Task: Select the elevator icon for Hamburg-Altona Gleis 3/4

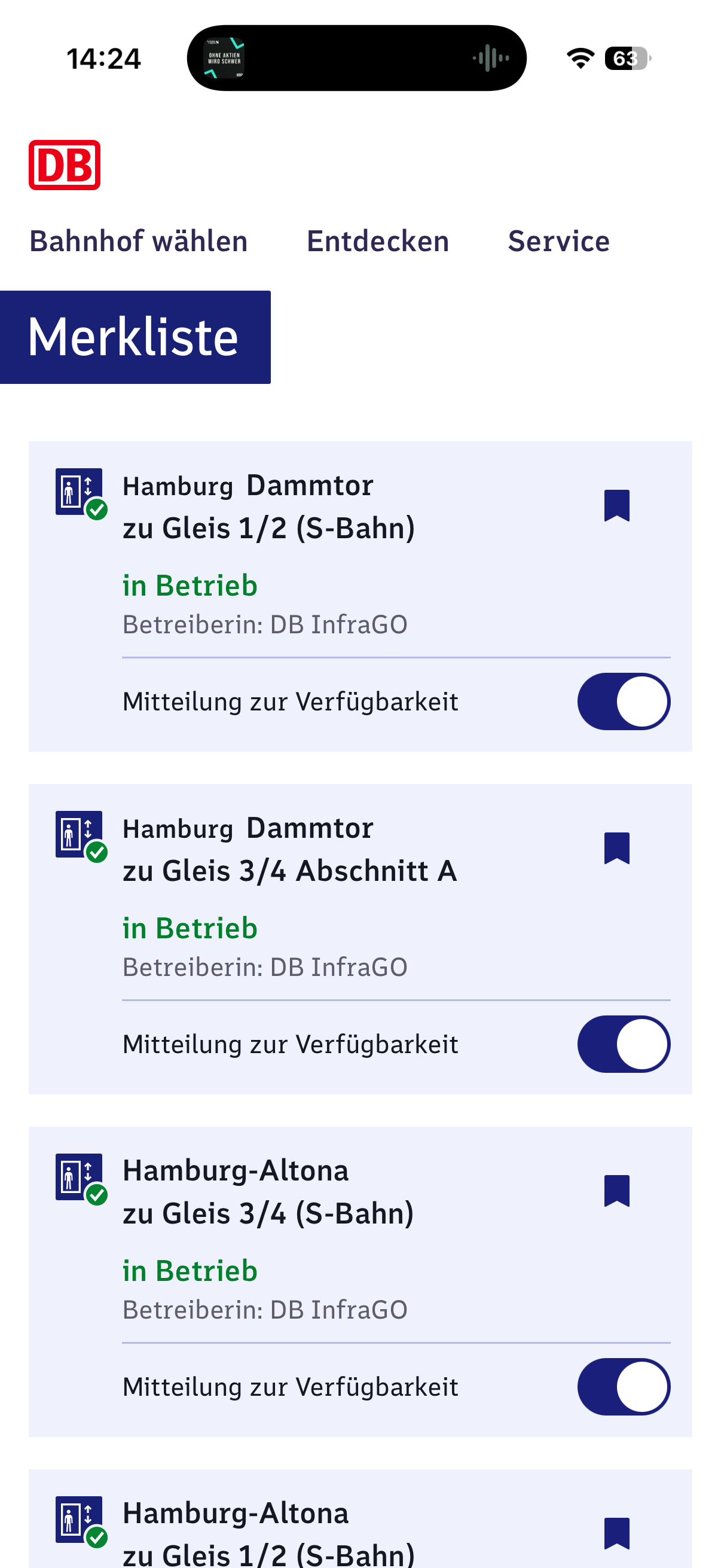Action: pos(80,1177)
